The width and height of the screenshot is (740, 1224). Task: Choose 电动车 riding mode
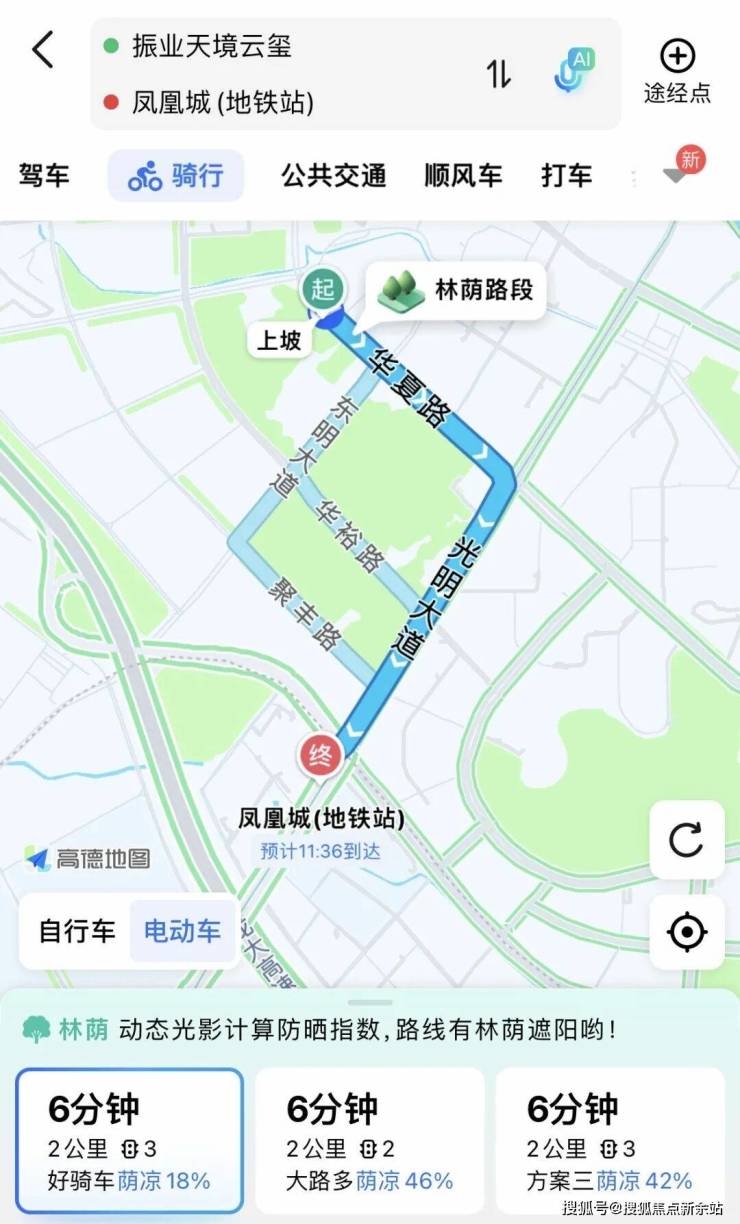pyautogui.click(x=182, y=931)
